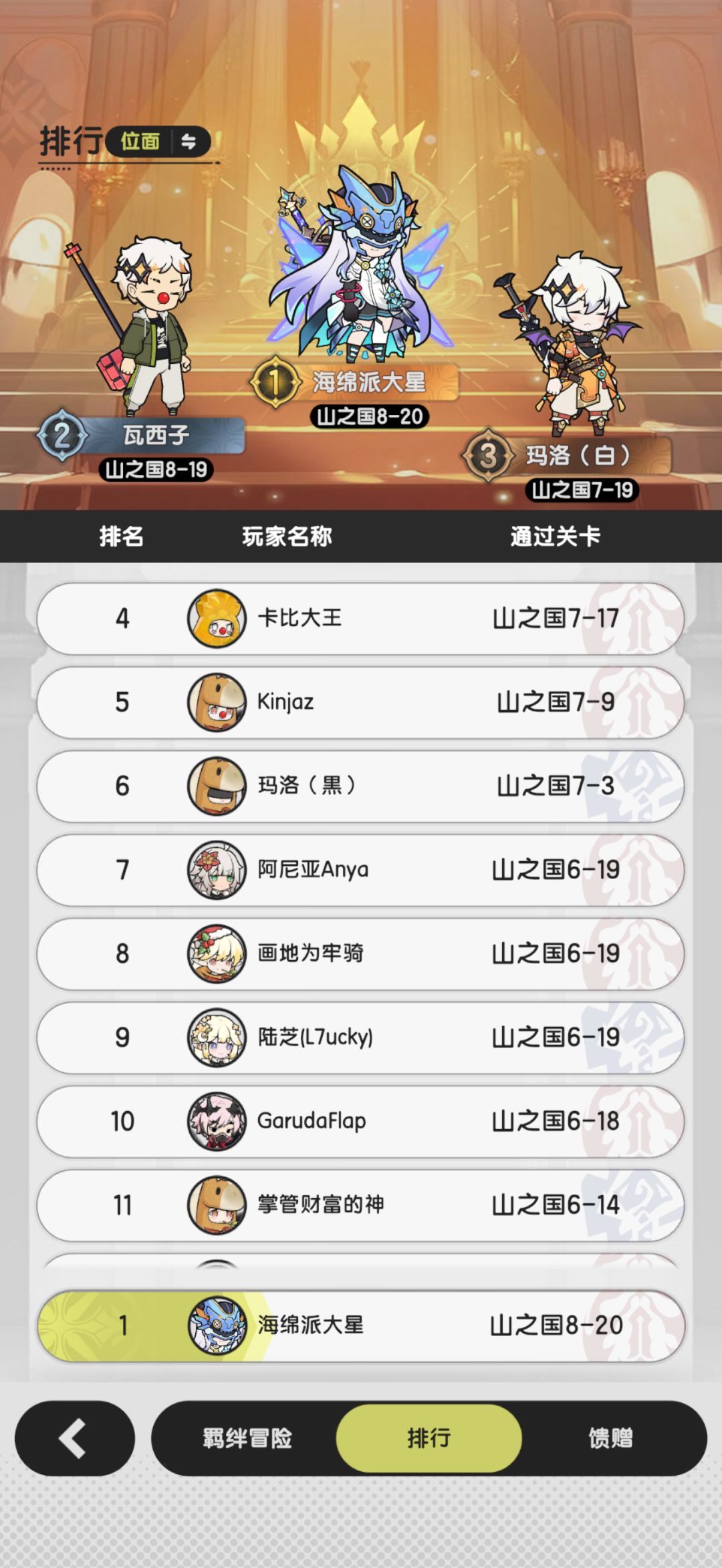This screenshot has width=722, height=1568.
Task: Switch to the 羁绊冒险 tab
Action: 247,1438
